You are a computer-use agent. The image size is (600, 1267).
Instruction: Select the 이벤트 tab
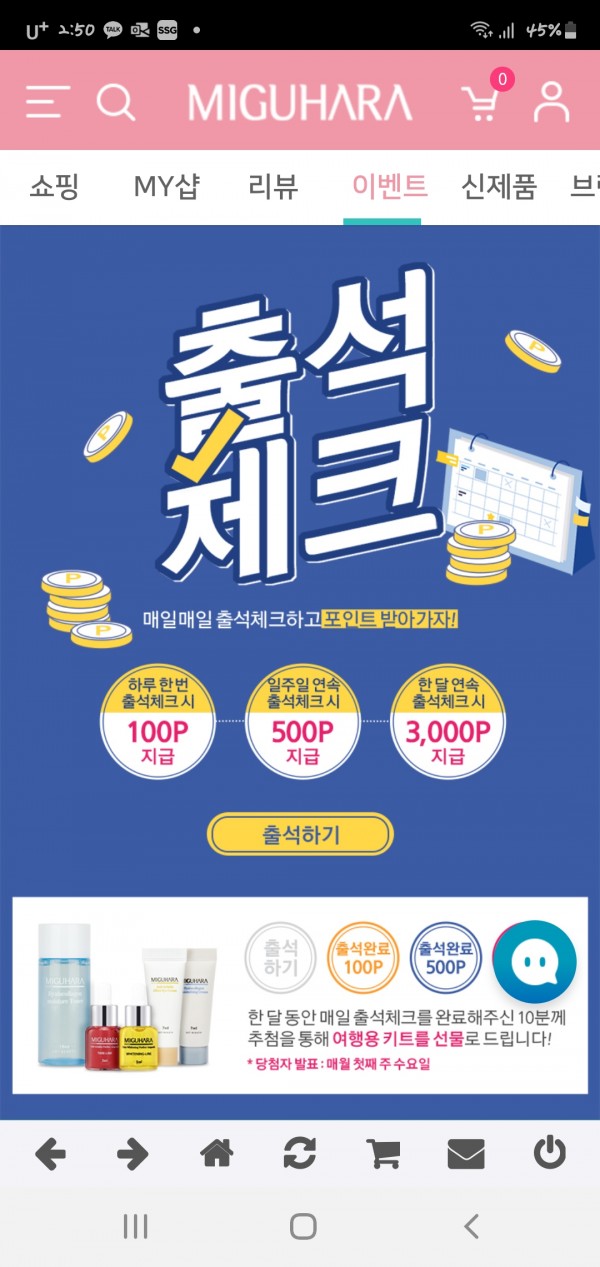click(x=389, y=186)
